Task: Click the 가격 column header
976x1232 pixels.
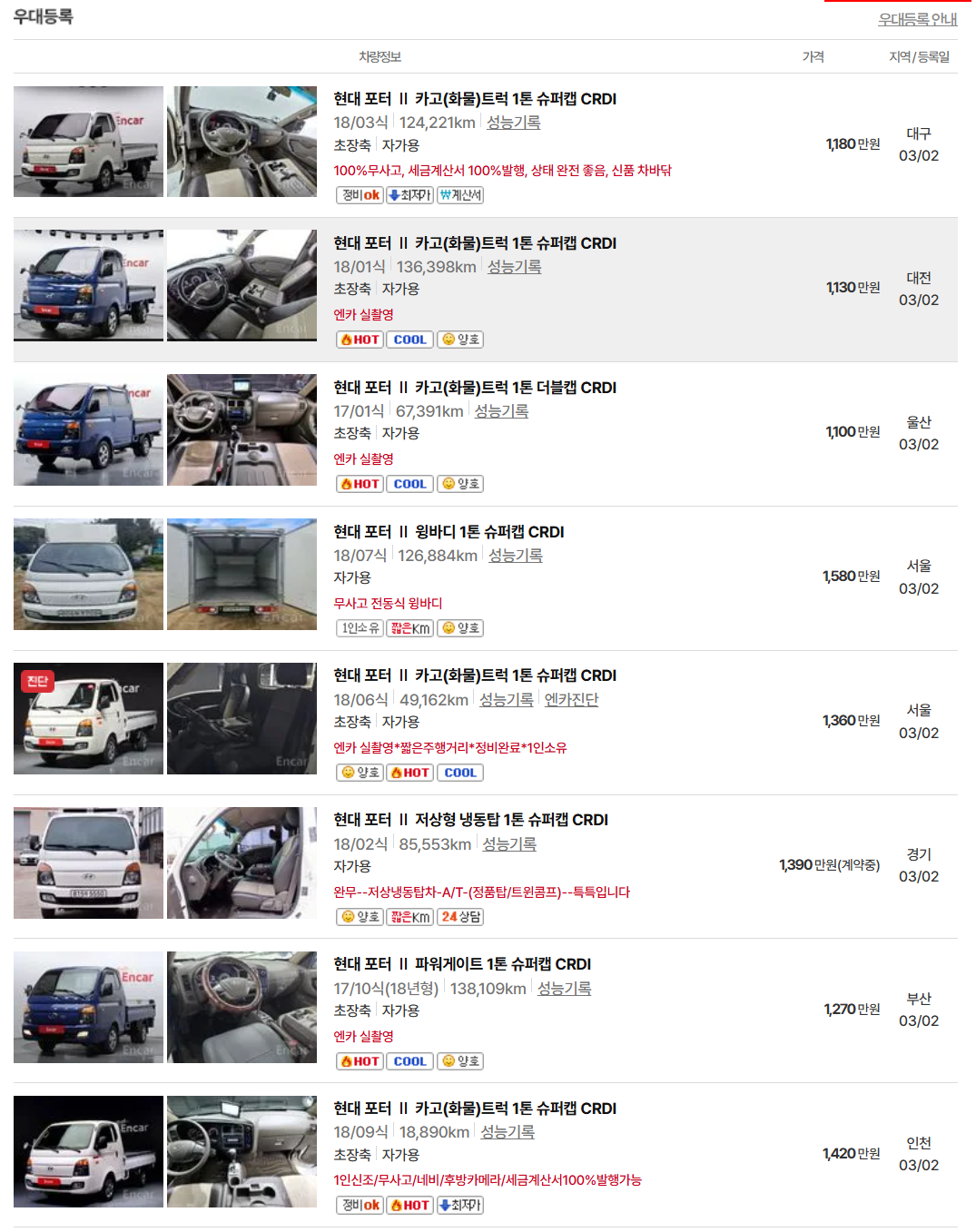Action: point(813,55)
